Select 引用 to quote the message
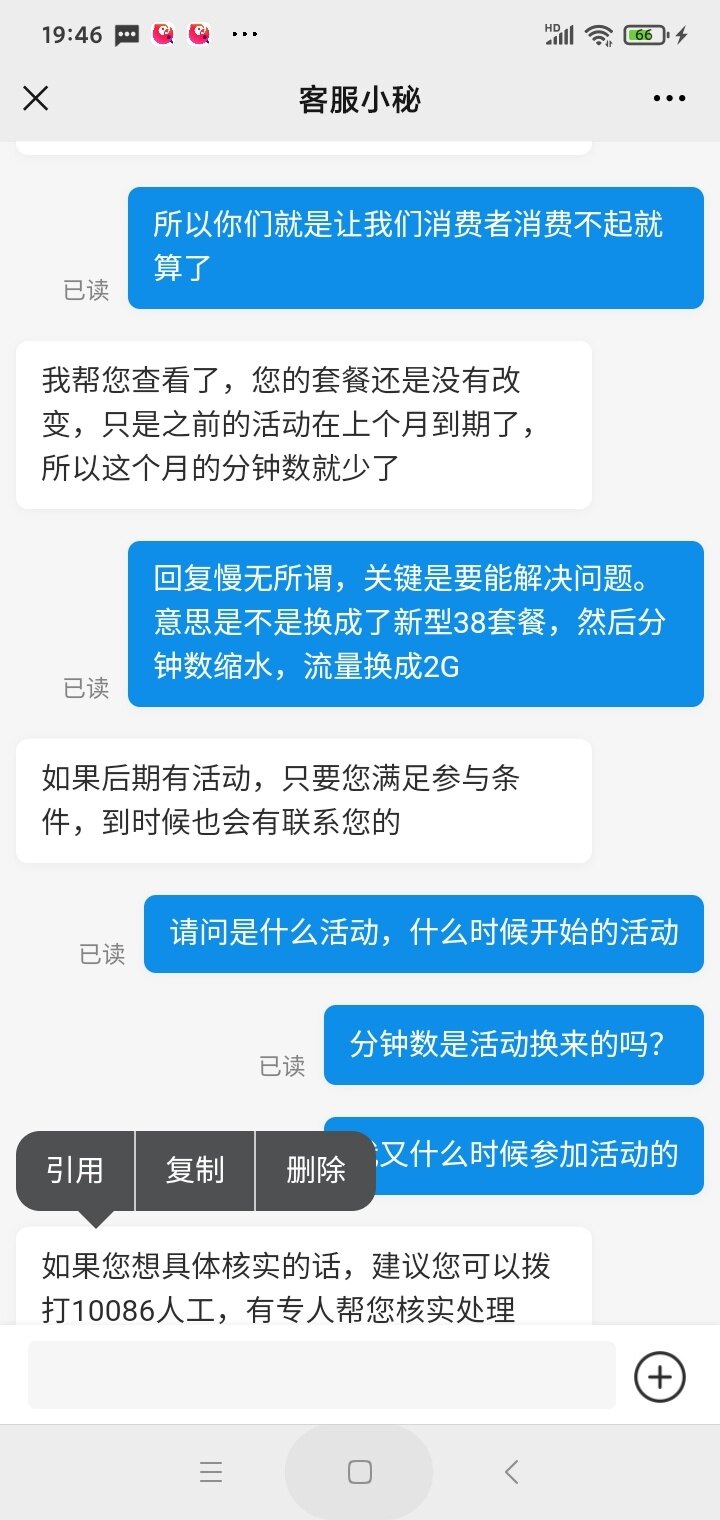This screenshot has width=720, height=1520. (x=75, y=1170)
